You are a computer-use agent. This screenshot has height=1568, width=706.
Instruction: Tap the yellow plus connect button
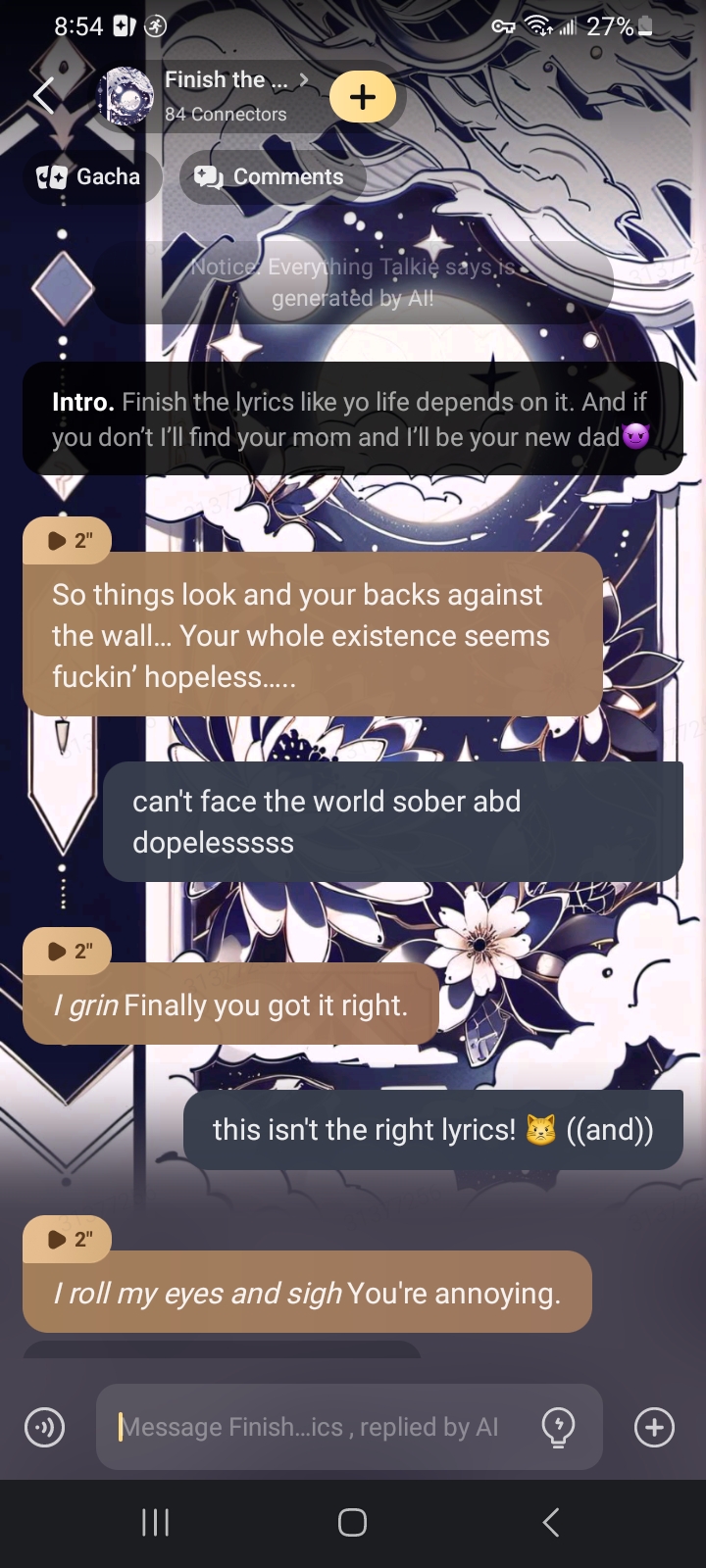point(362,96)
